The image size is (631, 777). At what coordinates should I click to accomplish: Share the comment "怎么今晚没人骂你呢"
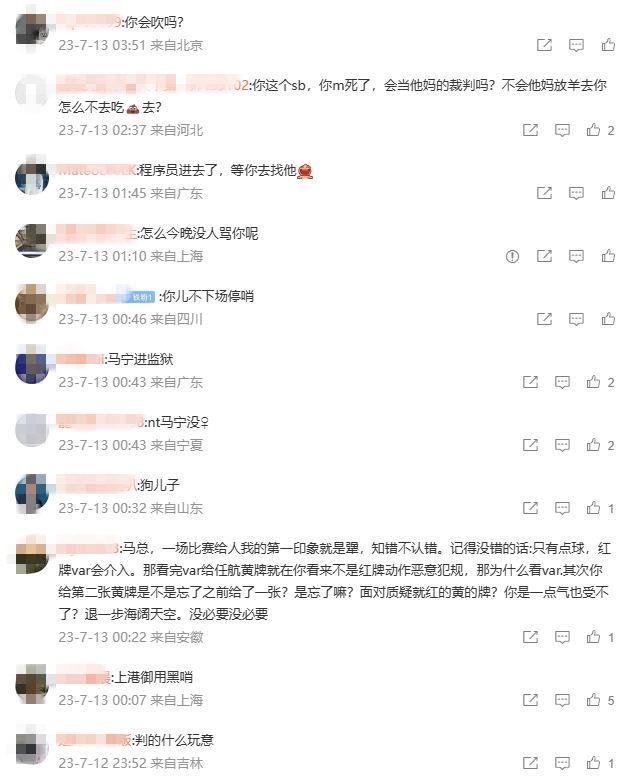click(x=544, y=257)
